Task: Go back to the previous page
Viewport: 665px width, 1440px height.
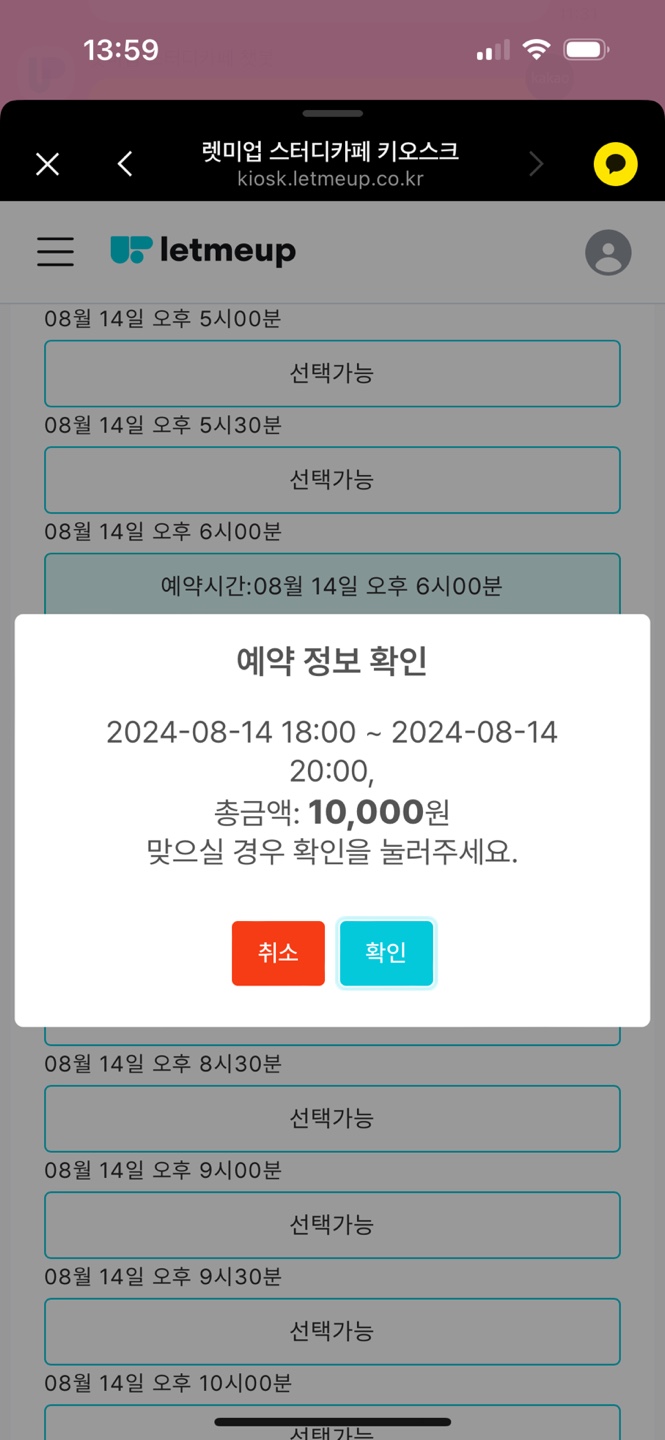Action: click(125, 164)
